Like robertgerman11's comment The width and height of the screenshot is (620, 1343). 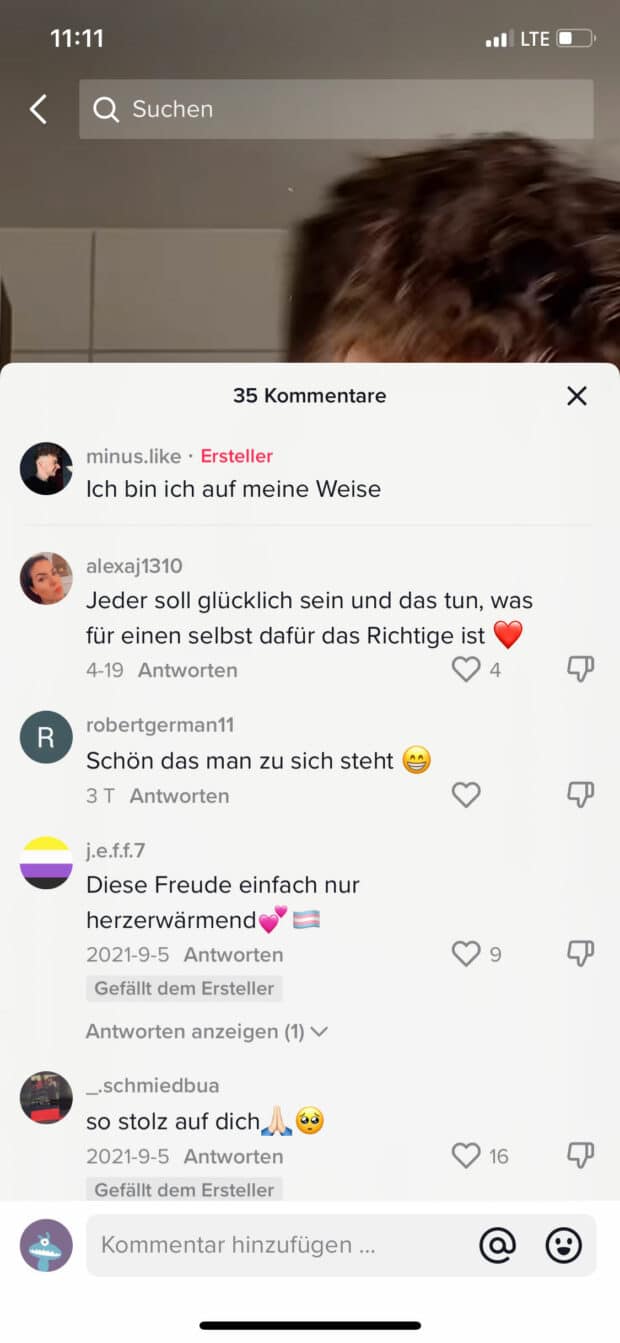tap(466, 795)
